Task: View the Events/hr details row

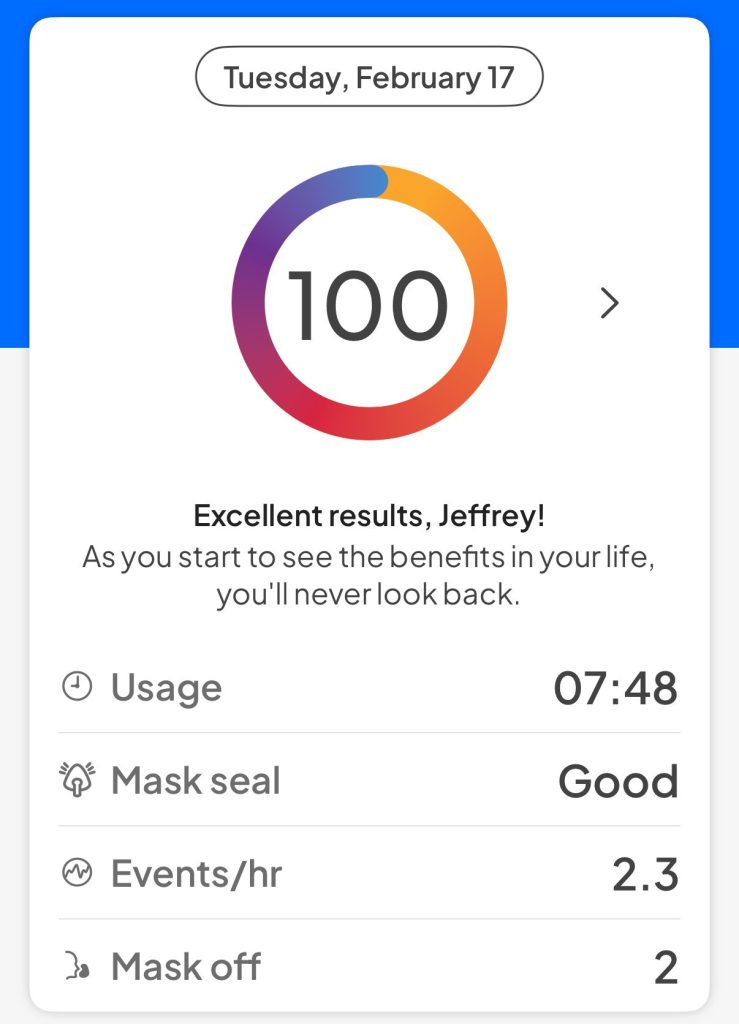Action: (x=368, y=874)
